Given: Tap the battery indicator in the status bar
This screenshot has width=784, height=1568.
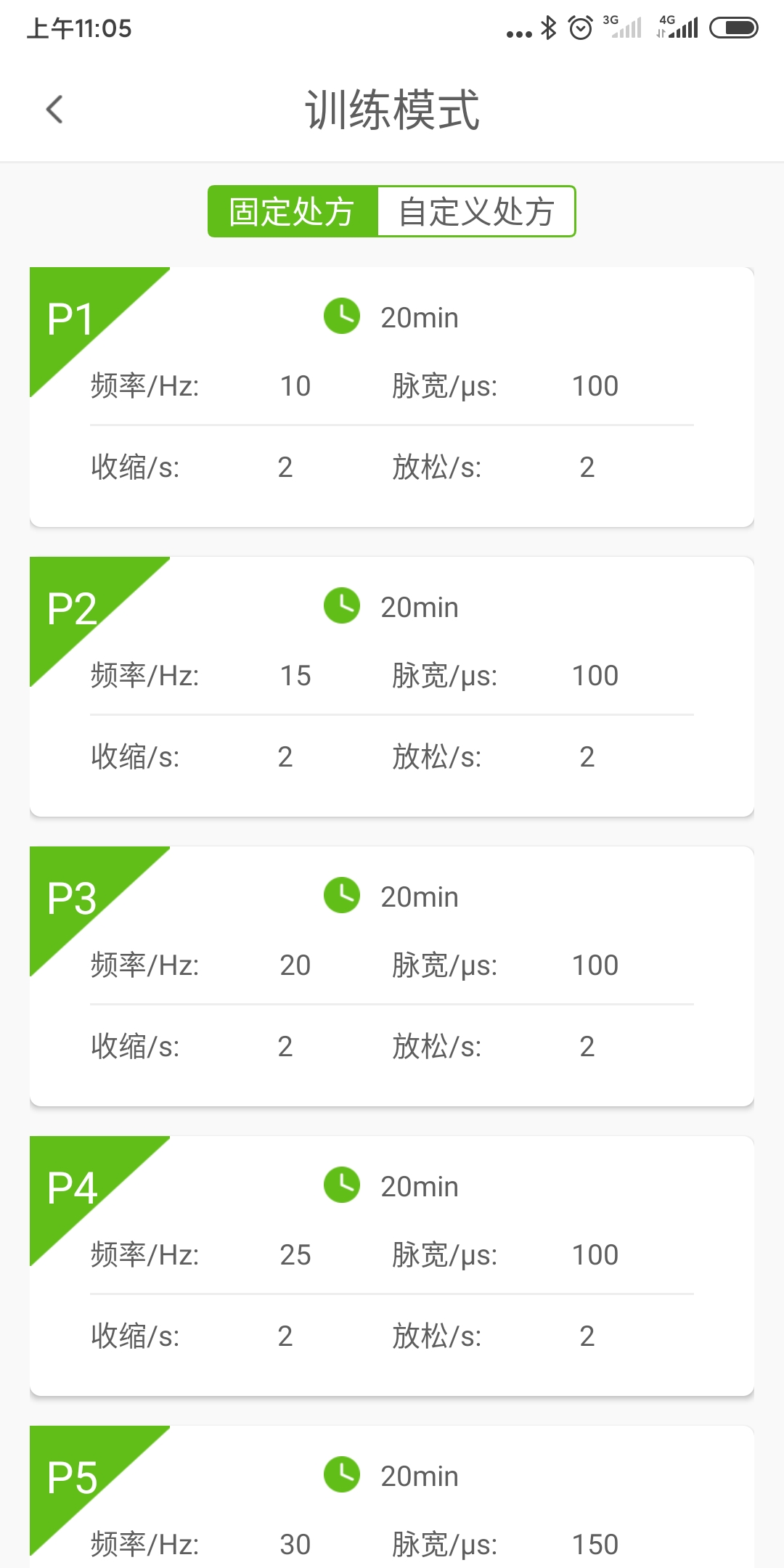Looking at the screenshot, I should 733,28.
